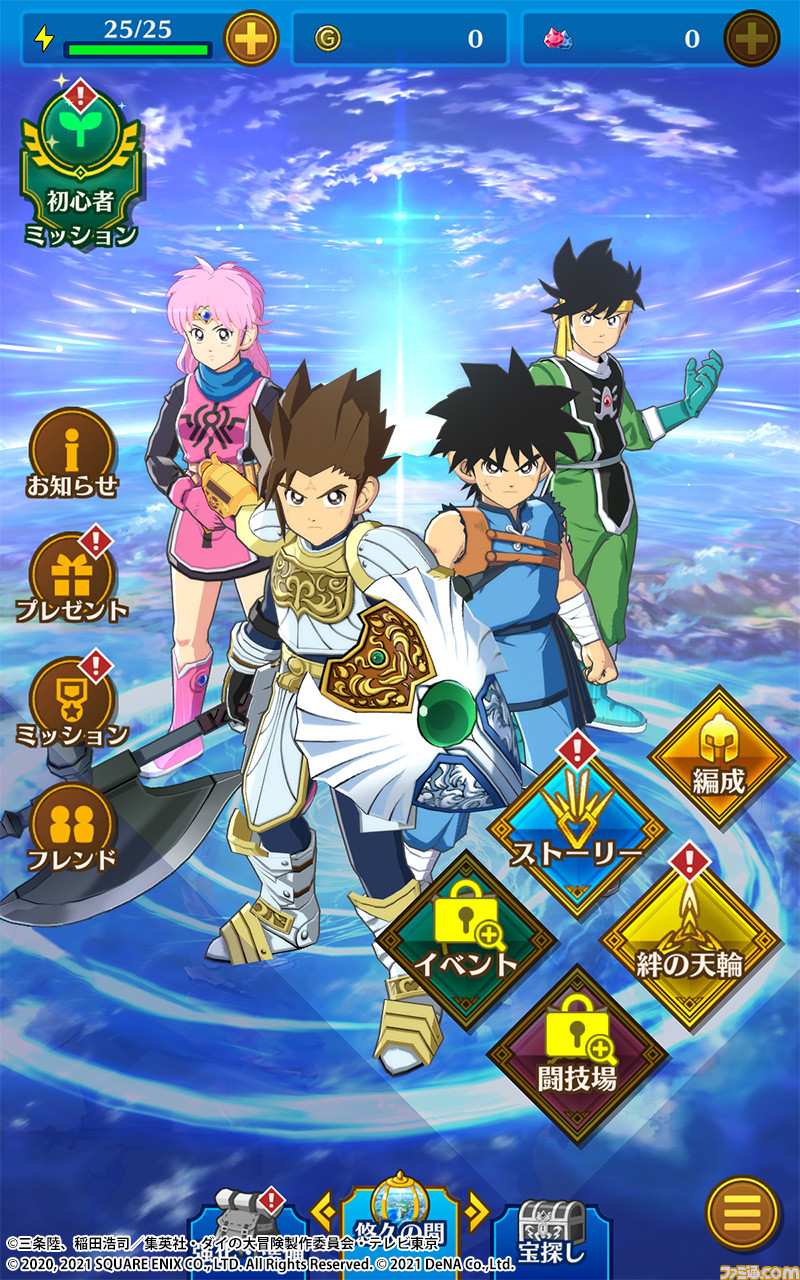Tap left yellow arrow beside 悠久の間
The height and width of the screenshot is (1280, 800).
322,1212
